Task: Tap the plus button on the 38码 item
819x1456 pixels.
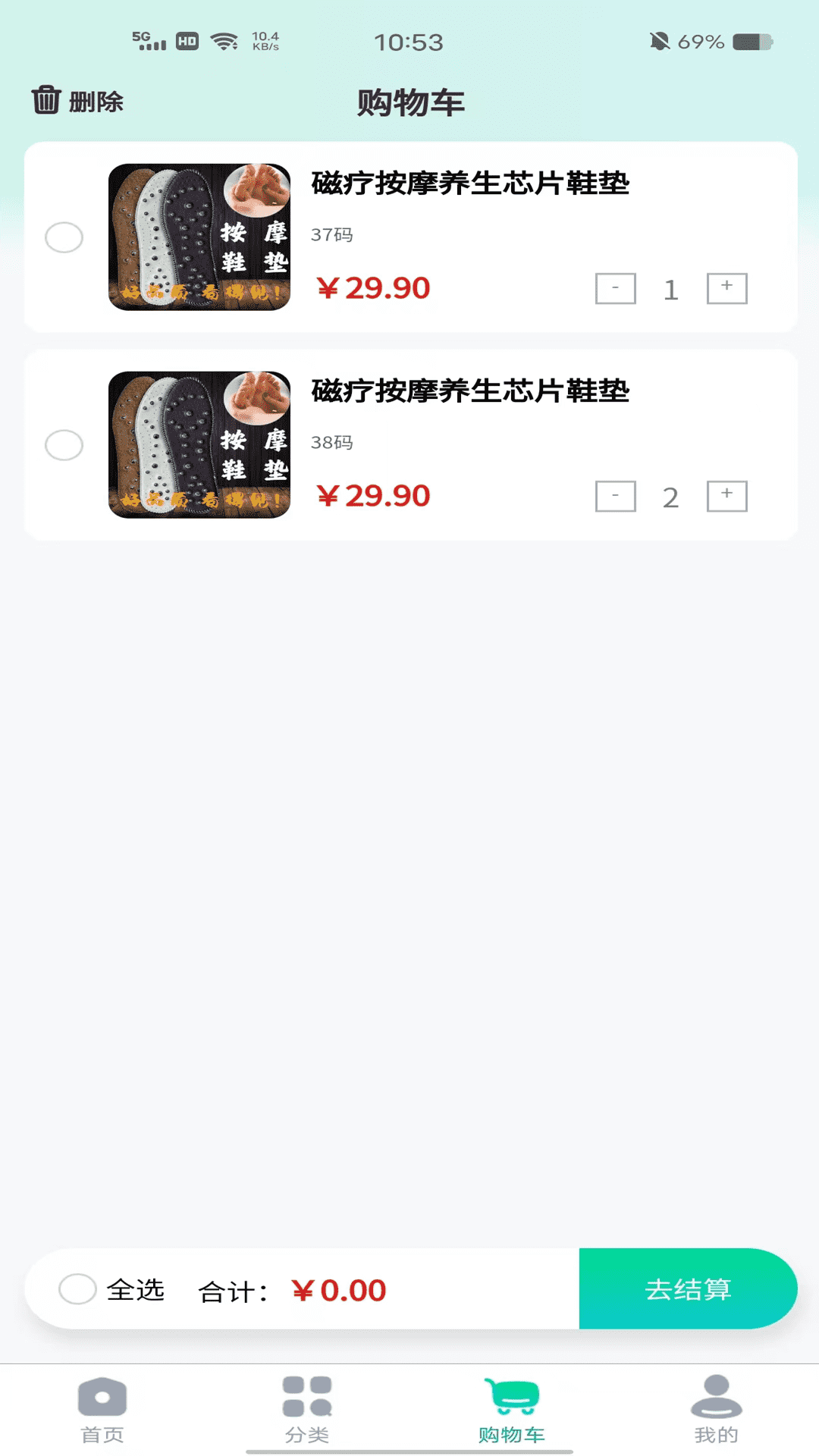Action: click(726, 496)
